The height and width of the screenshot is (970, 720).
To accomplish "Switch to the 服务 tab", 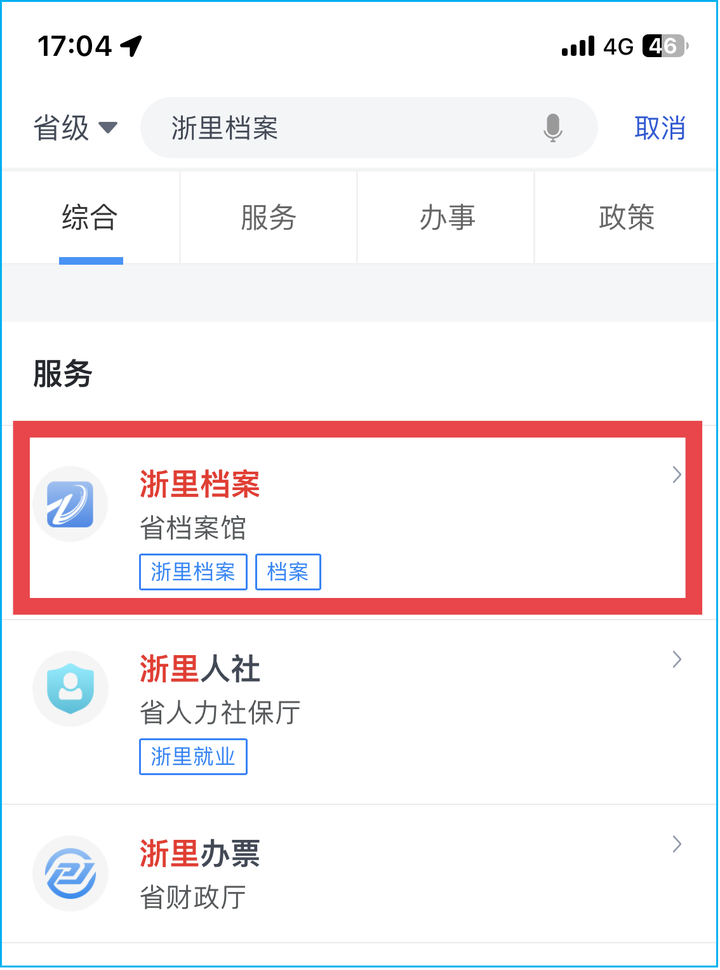I will tap(268, 218).
